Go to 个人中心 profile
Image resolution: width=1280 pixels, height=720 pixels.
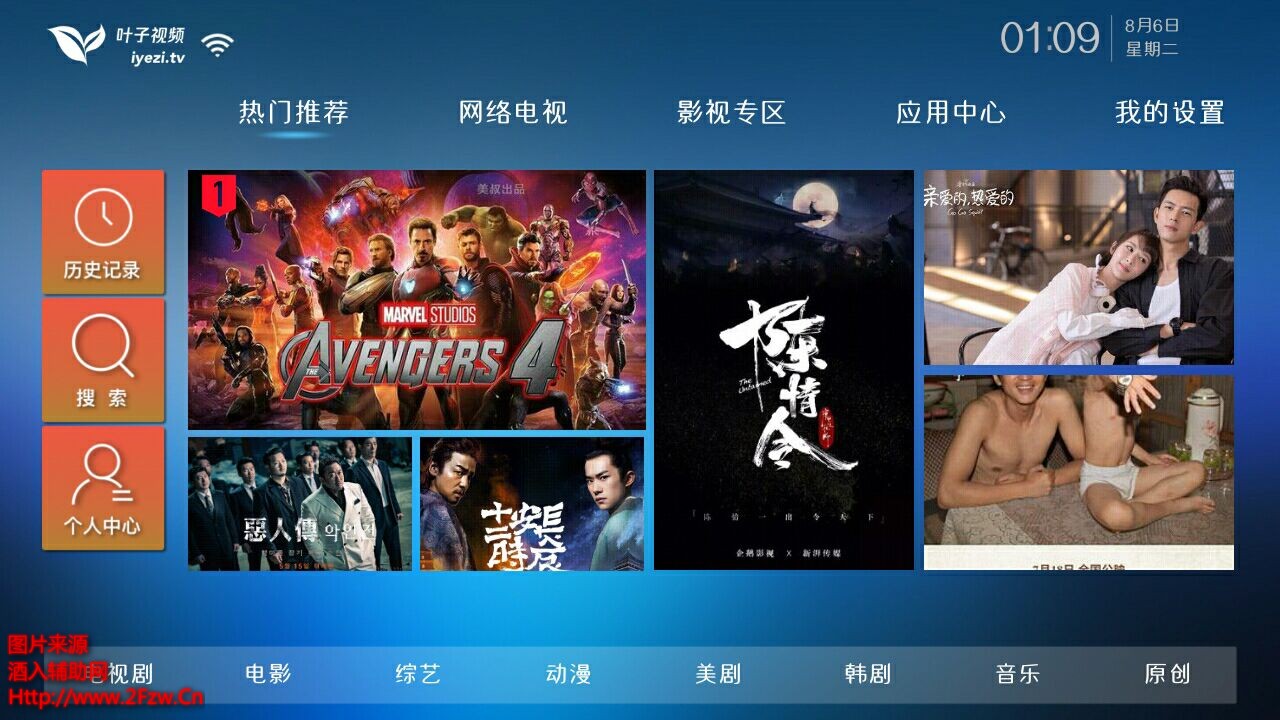pyautogui.click(x=103, y=488)
